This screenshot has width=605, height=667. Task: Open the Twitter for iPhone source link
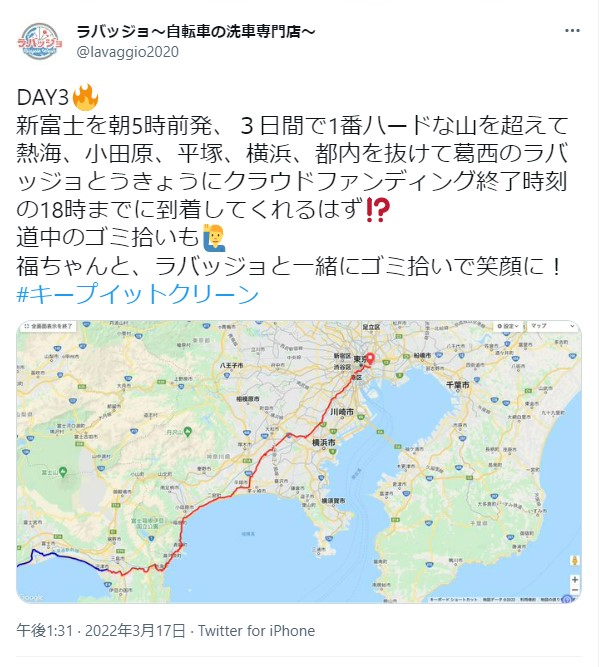tap(257, 631)
